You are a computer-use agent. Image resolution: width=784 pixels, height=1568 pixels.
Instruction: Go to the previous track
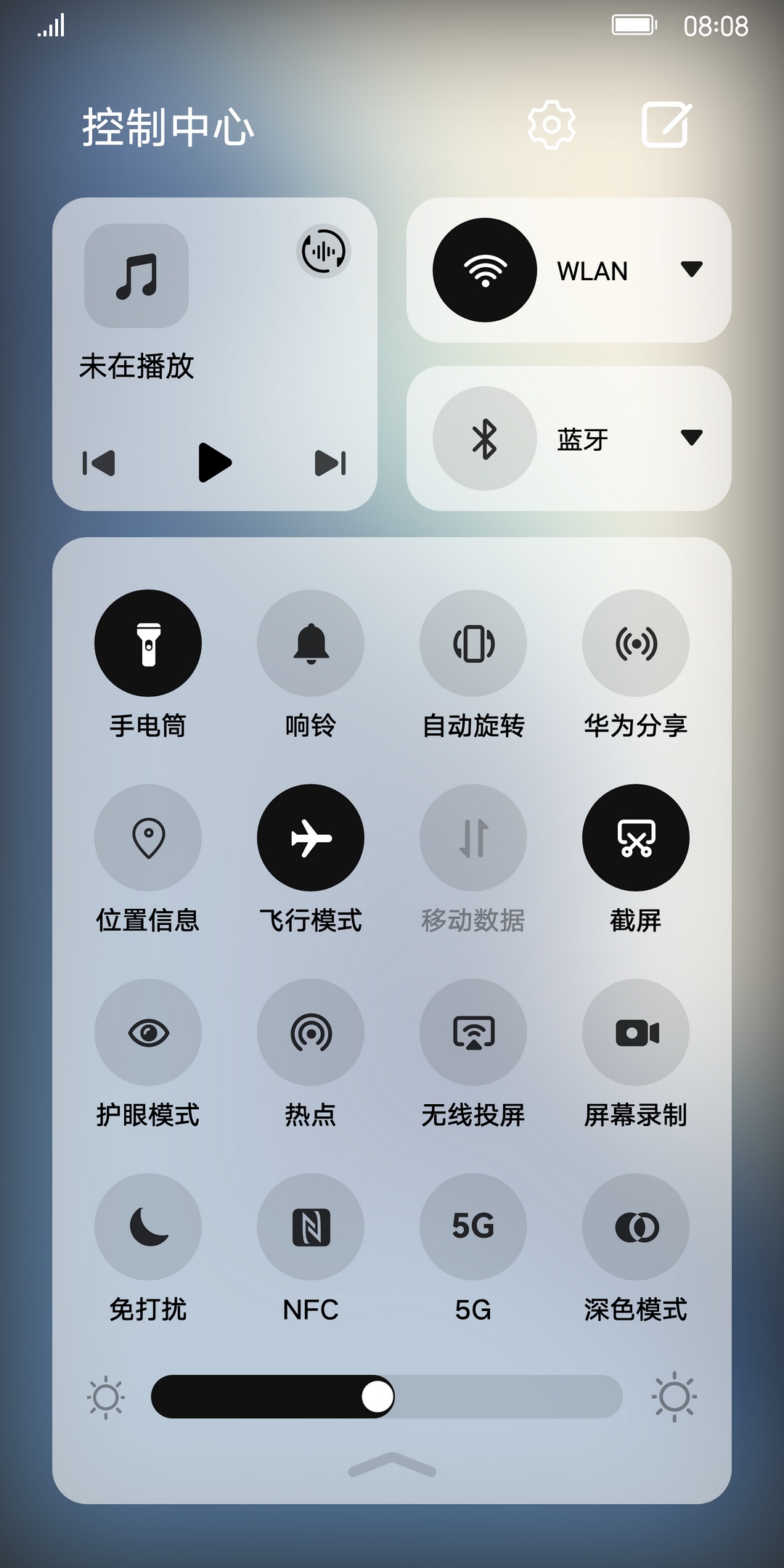pos(99,463)
